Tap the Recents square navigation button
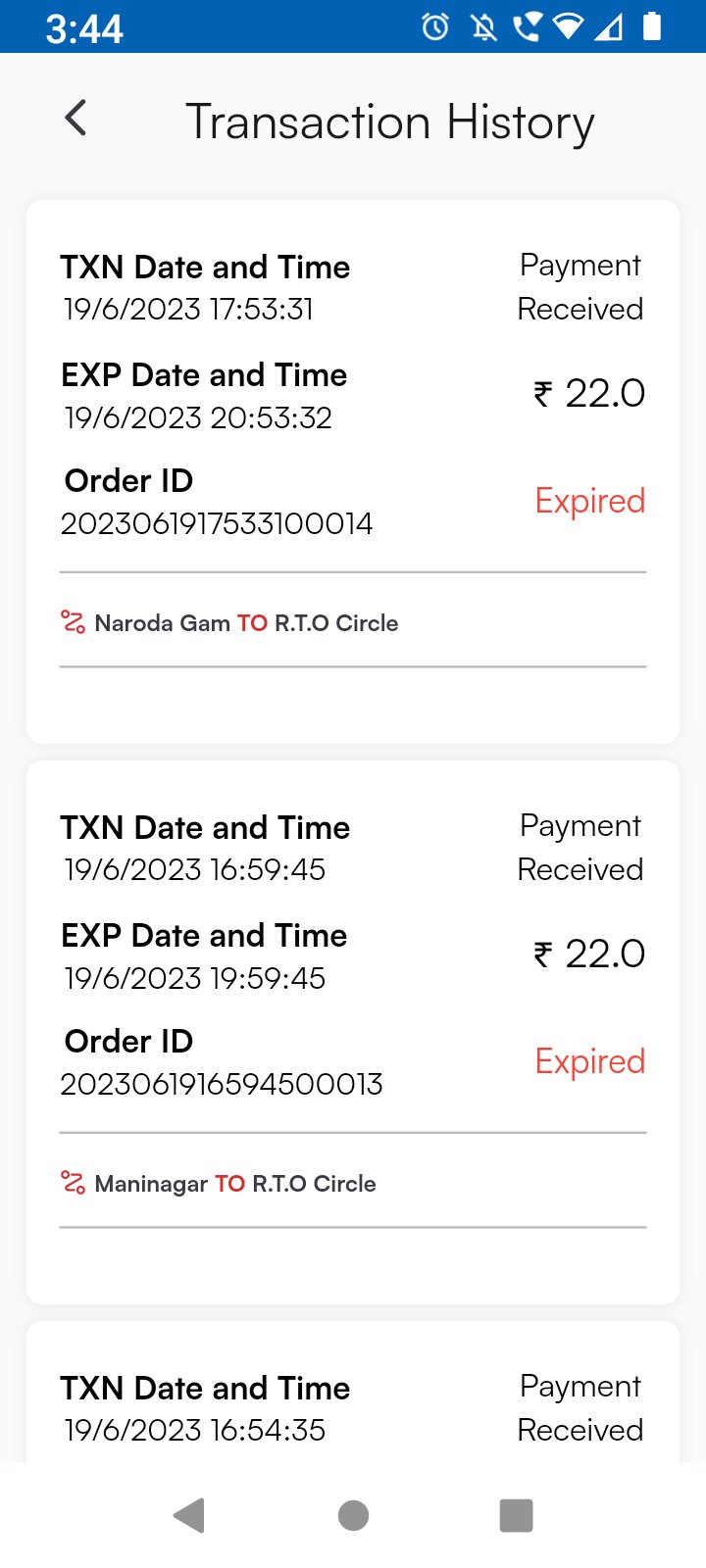The height and width of the screenshot is (1568, 706). click(517, 1514)
